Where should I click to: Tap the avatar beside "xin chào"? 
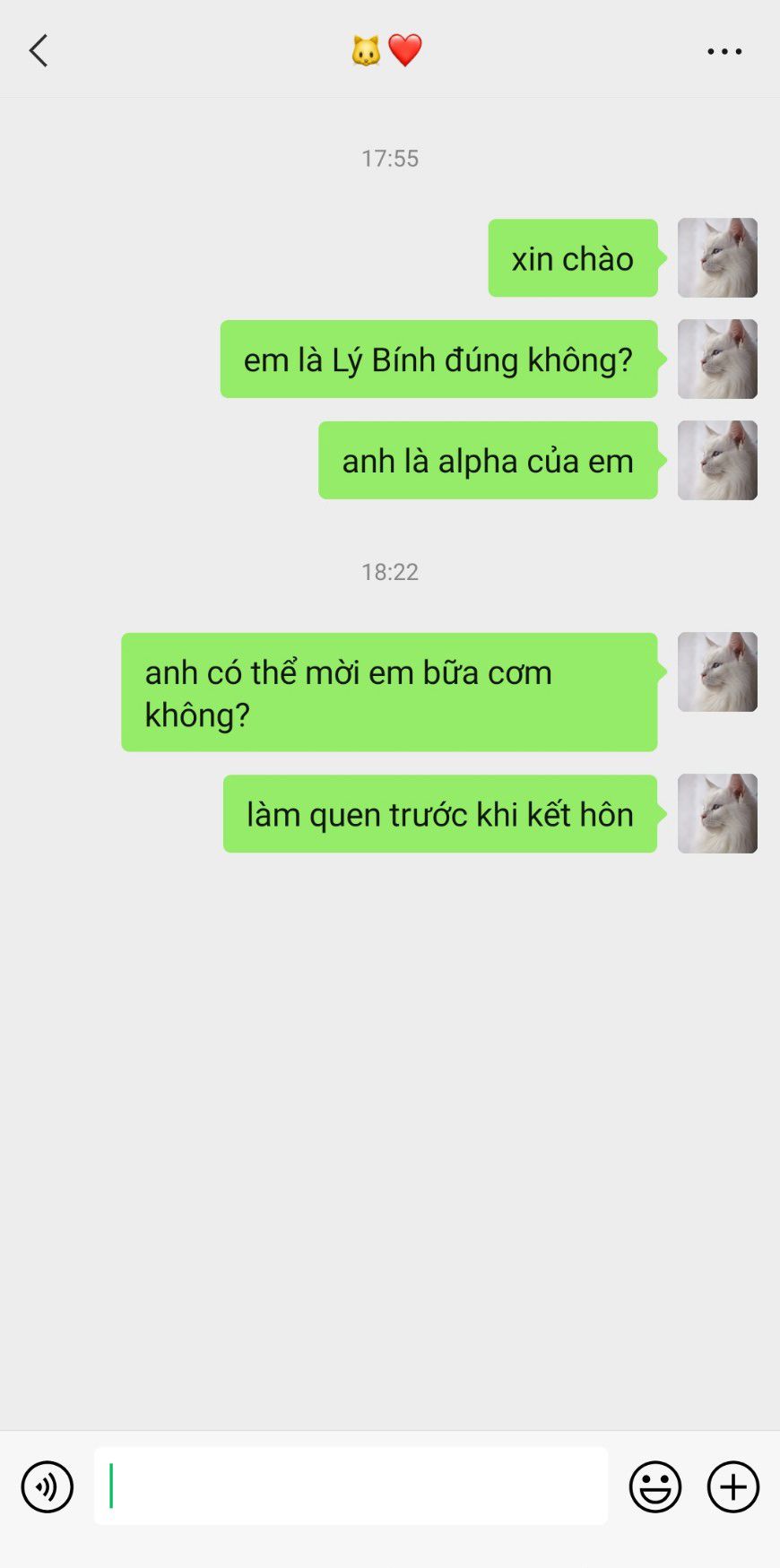click(717, 258)
